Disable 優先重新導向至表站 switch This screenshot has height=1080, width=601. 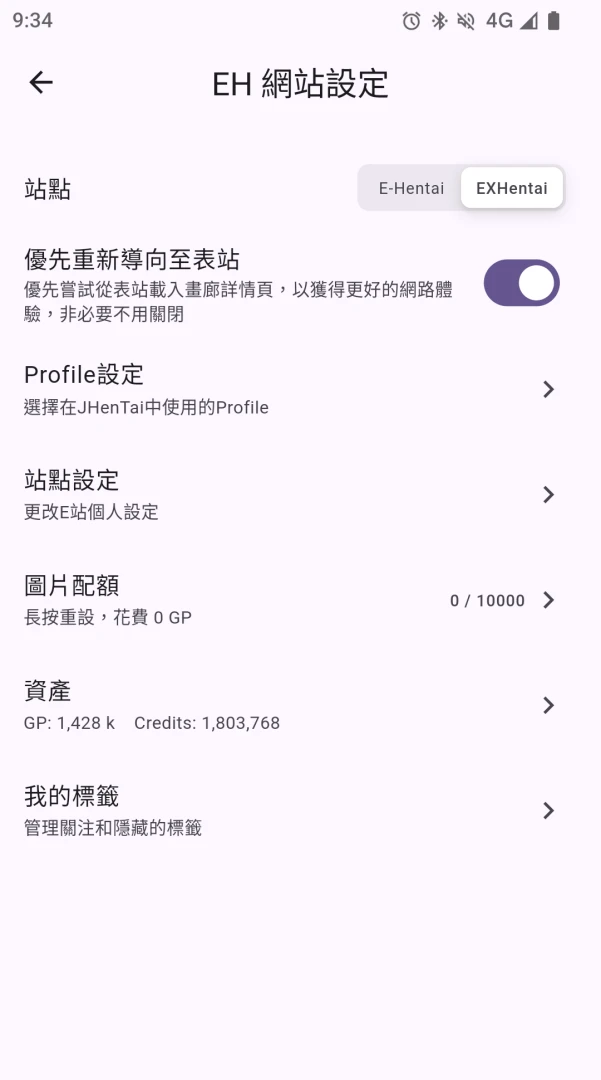(521, 283)
